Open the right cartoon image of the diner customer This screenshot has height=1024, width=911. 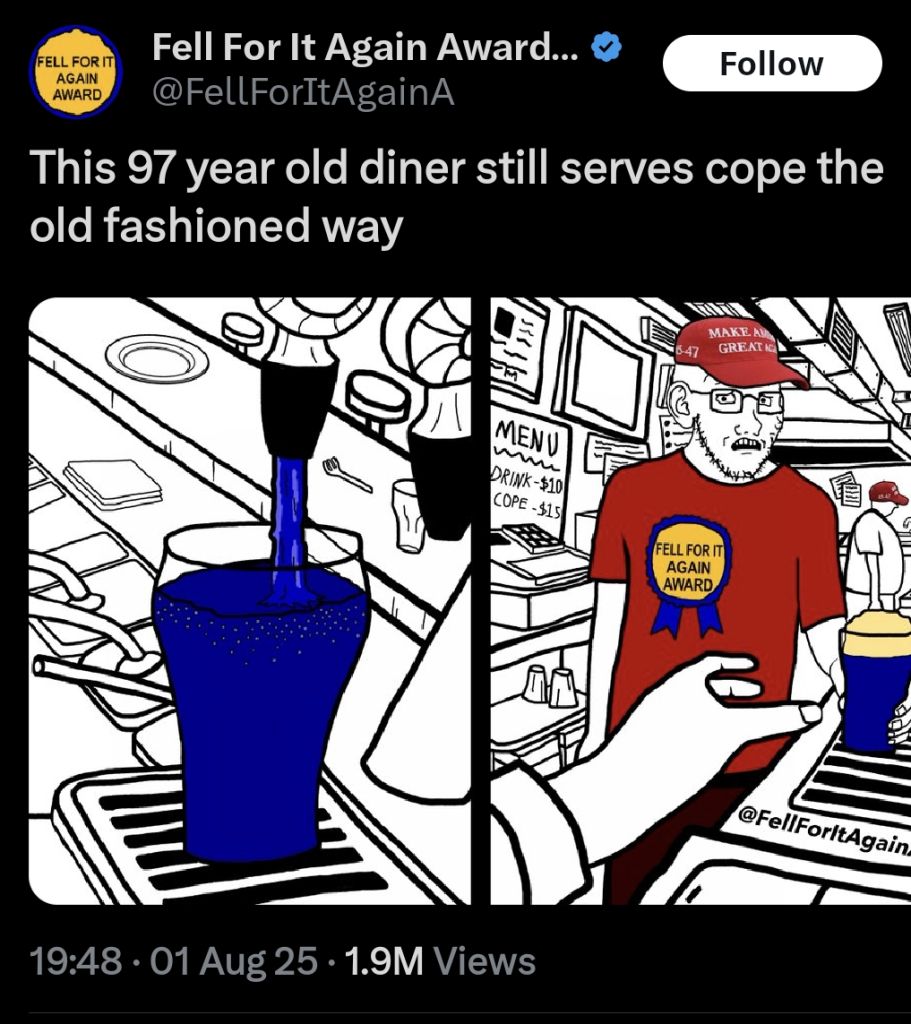click(x=700, y=600)
